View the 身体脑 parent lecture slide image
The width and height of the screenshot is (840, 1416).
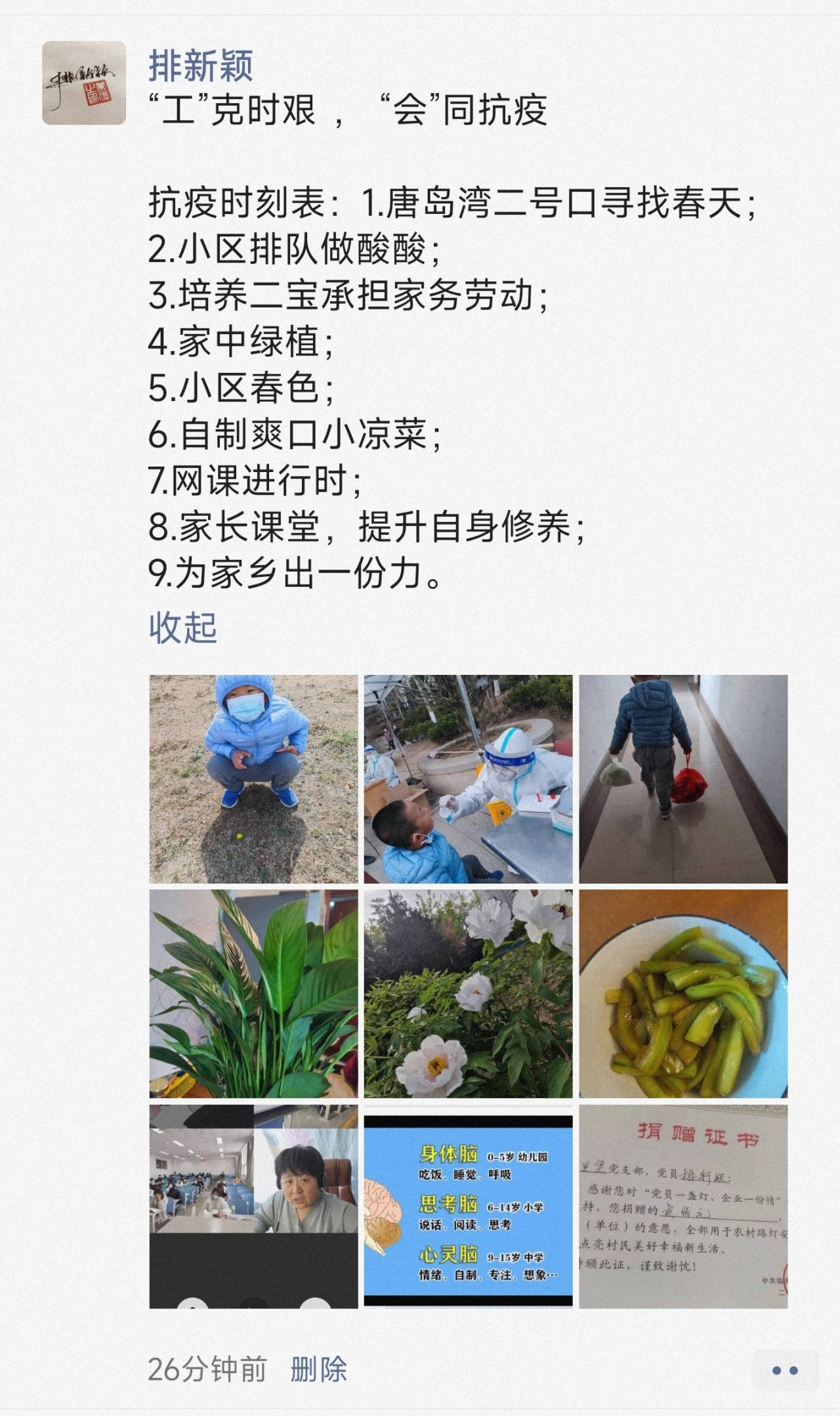468,1207
